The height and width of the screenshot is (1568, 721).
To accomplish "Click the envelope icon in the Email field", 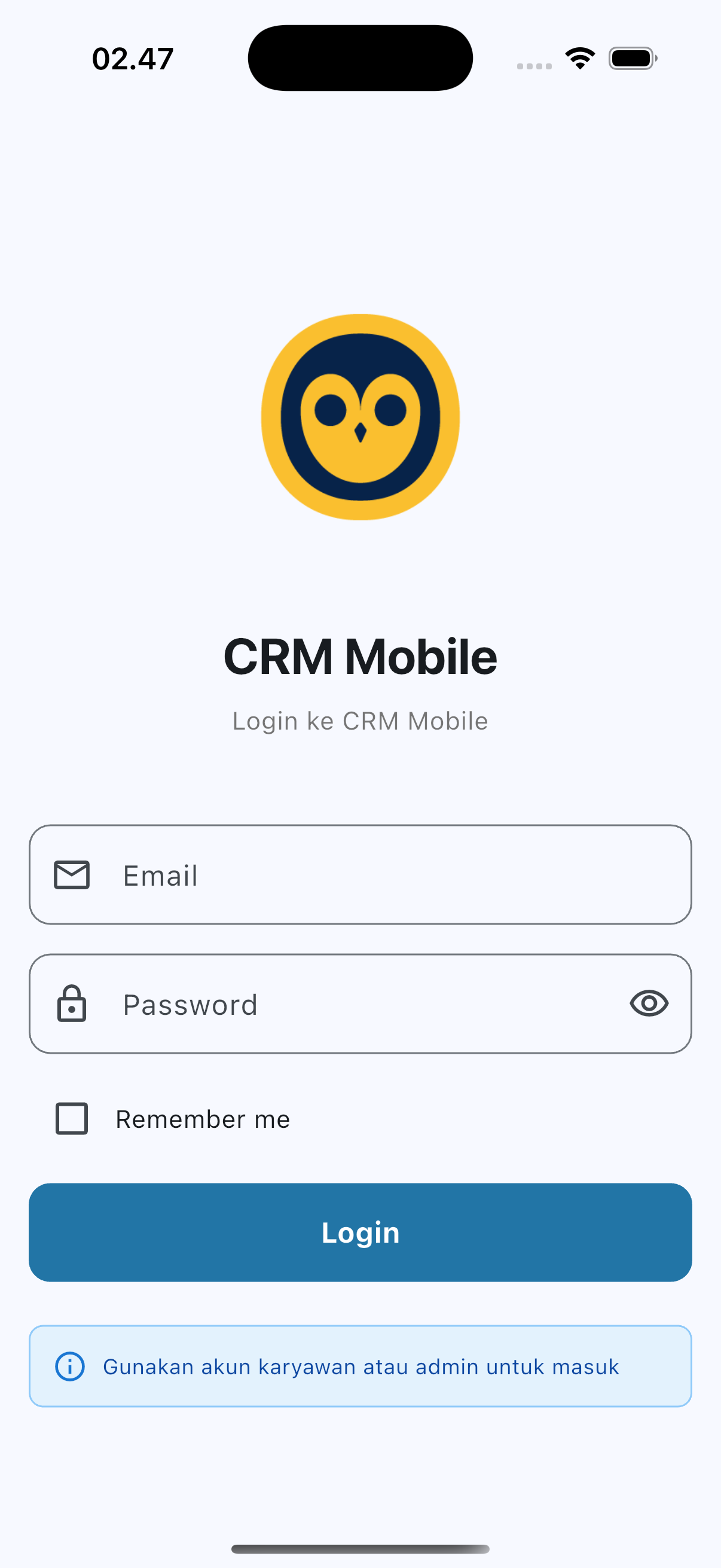I will tap(72, 875).
